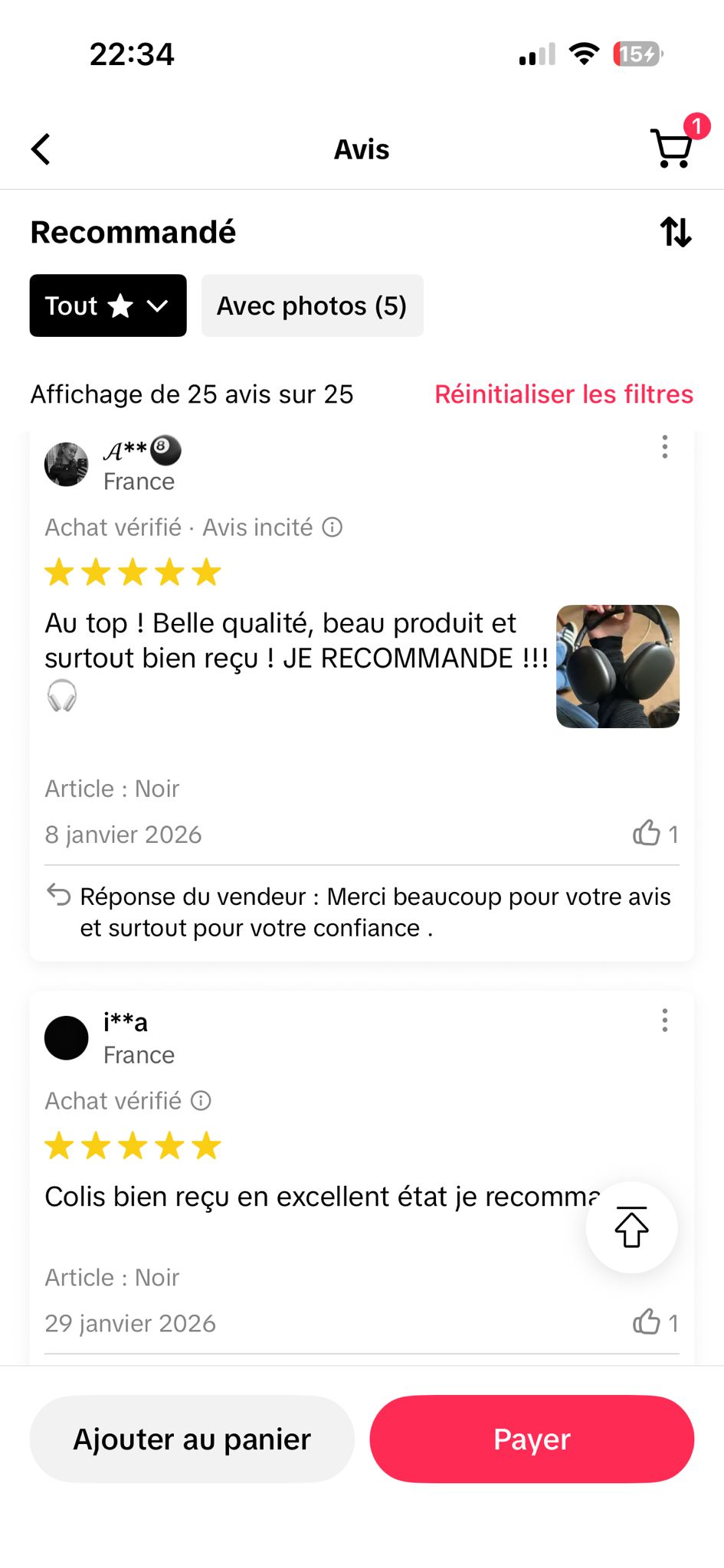Open more options for A** review
This screenshot has width=724, height=1568.
tap(664, 446)
